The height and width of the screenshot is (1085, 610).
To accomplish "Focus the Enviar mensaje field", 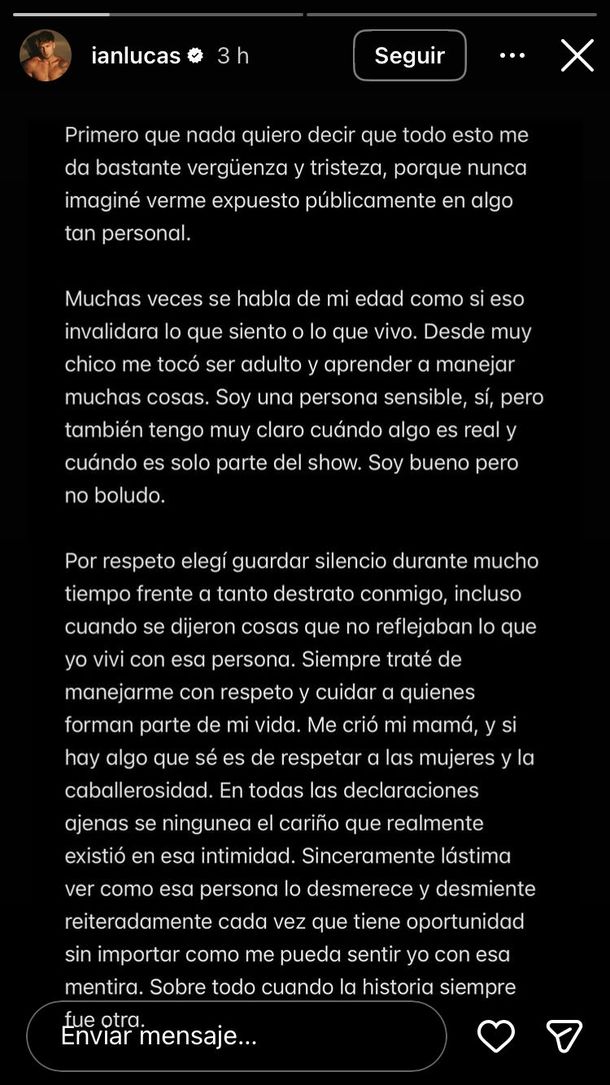I will 236,1036.
